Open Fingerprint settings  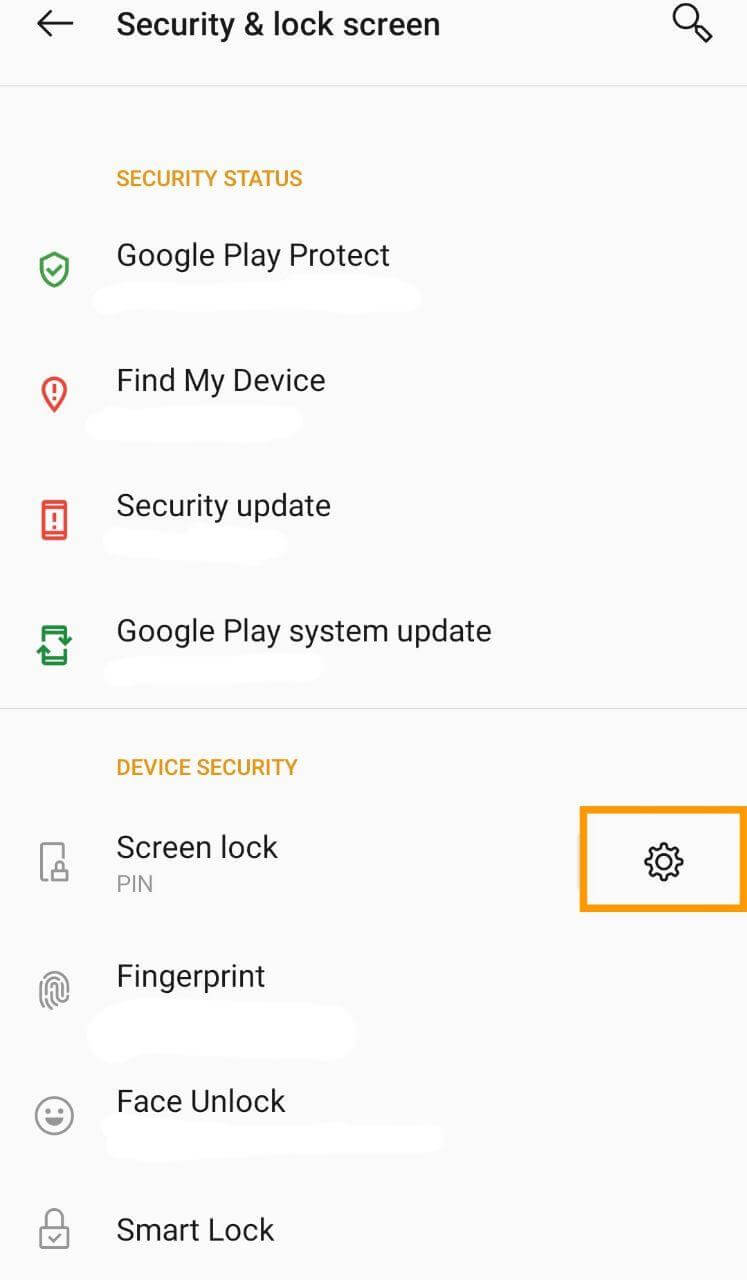[373, 990]
